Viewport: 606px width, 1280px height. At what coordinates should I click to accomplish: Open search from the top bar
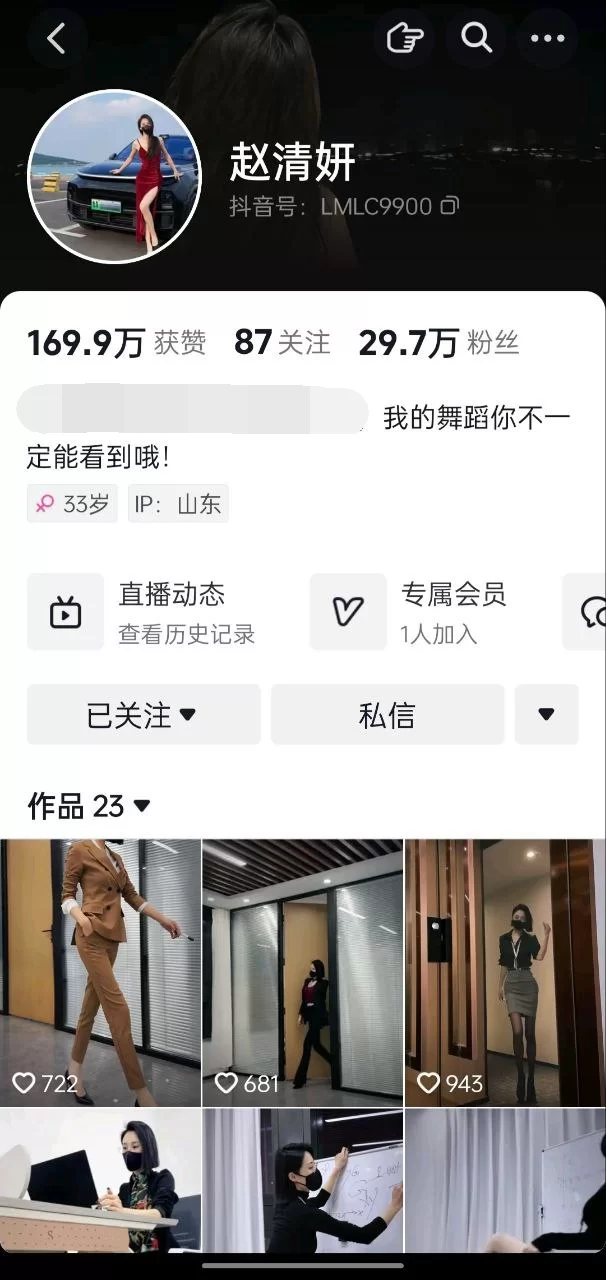pos(476,39)
